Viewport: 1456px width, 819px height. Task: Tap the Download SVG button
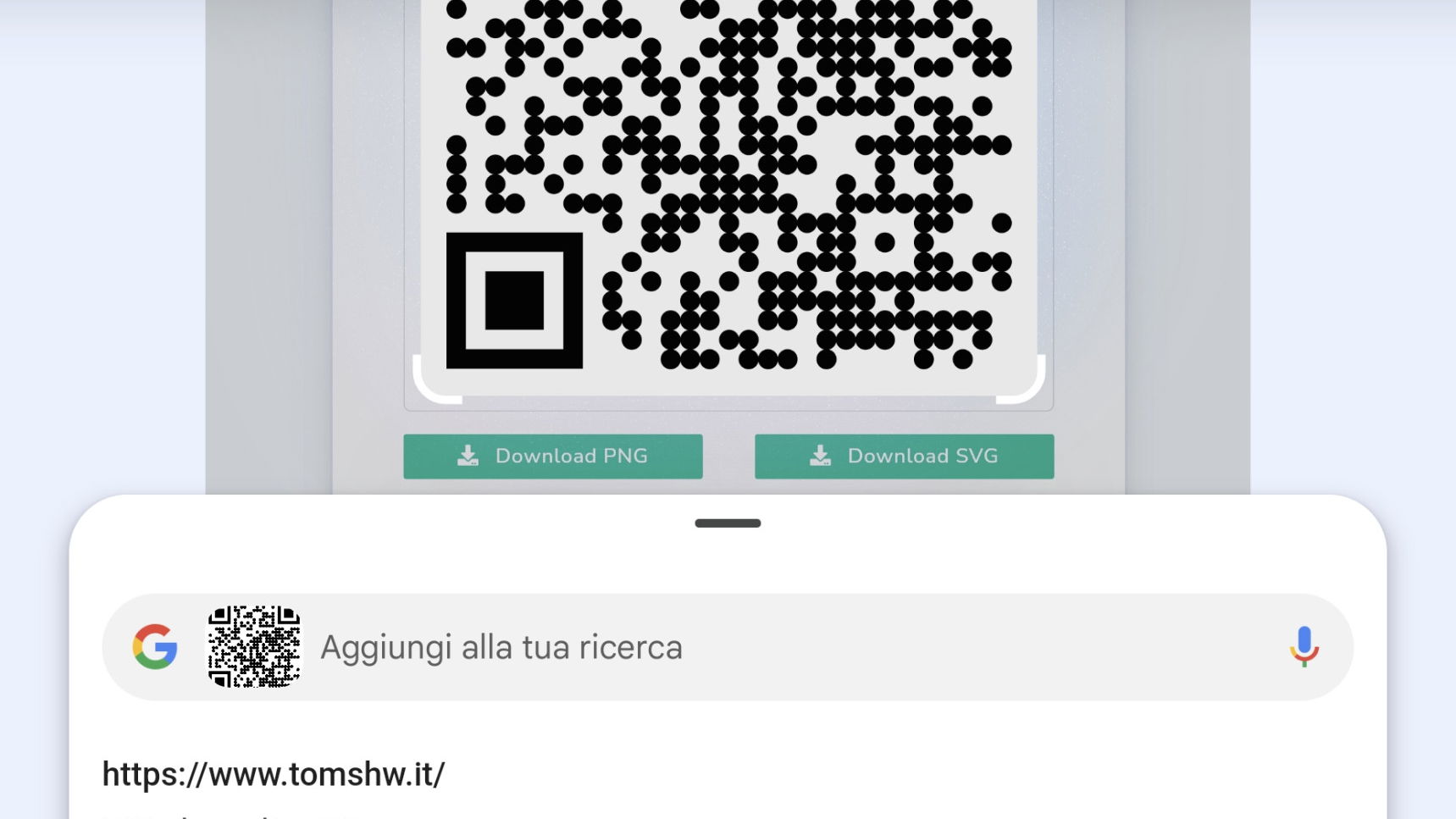tap(904, 457)
